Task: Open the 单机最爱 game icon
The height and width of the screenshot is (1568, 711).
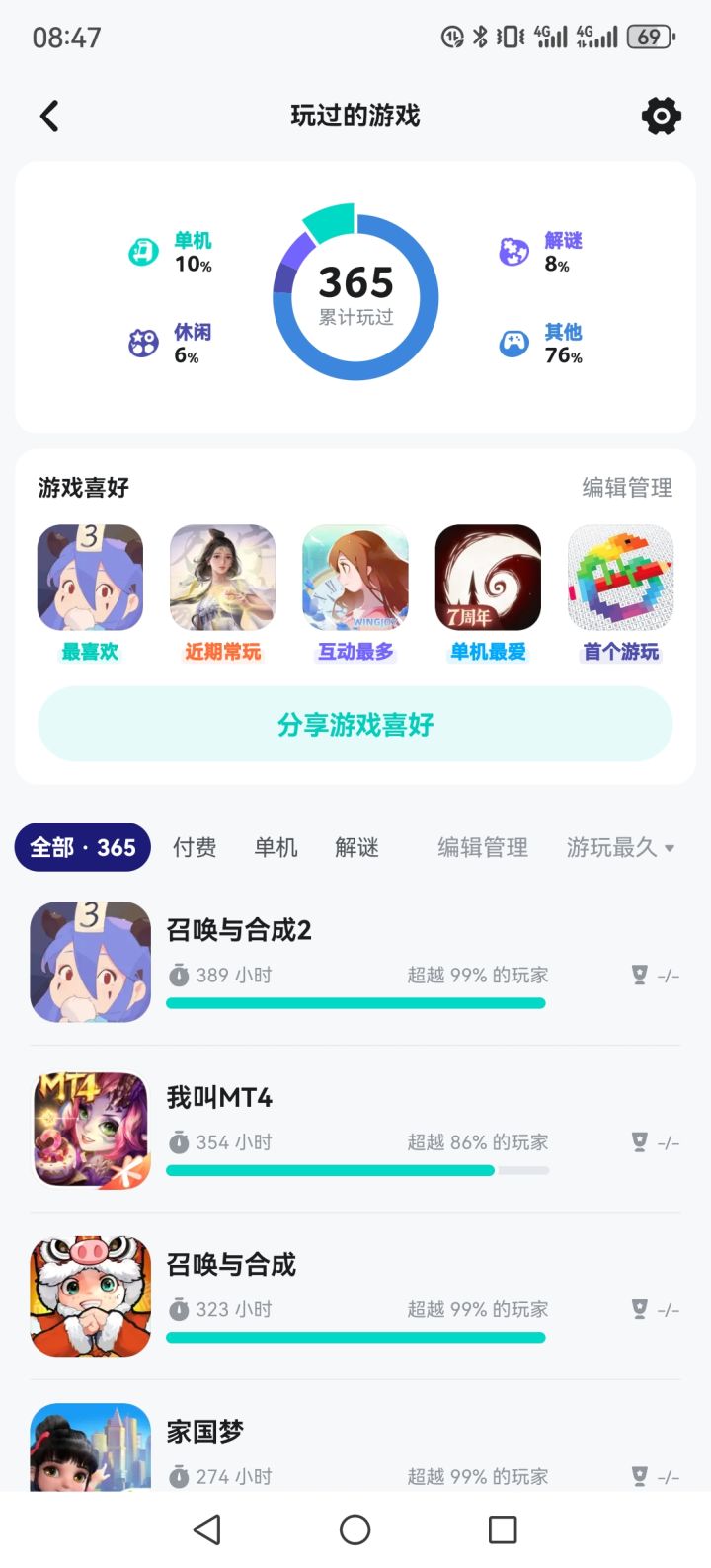Action: tap(488, 579)
